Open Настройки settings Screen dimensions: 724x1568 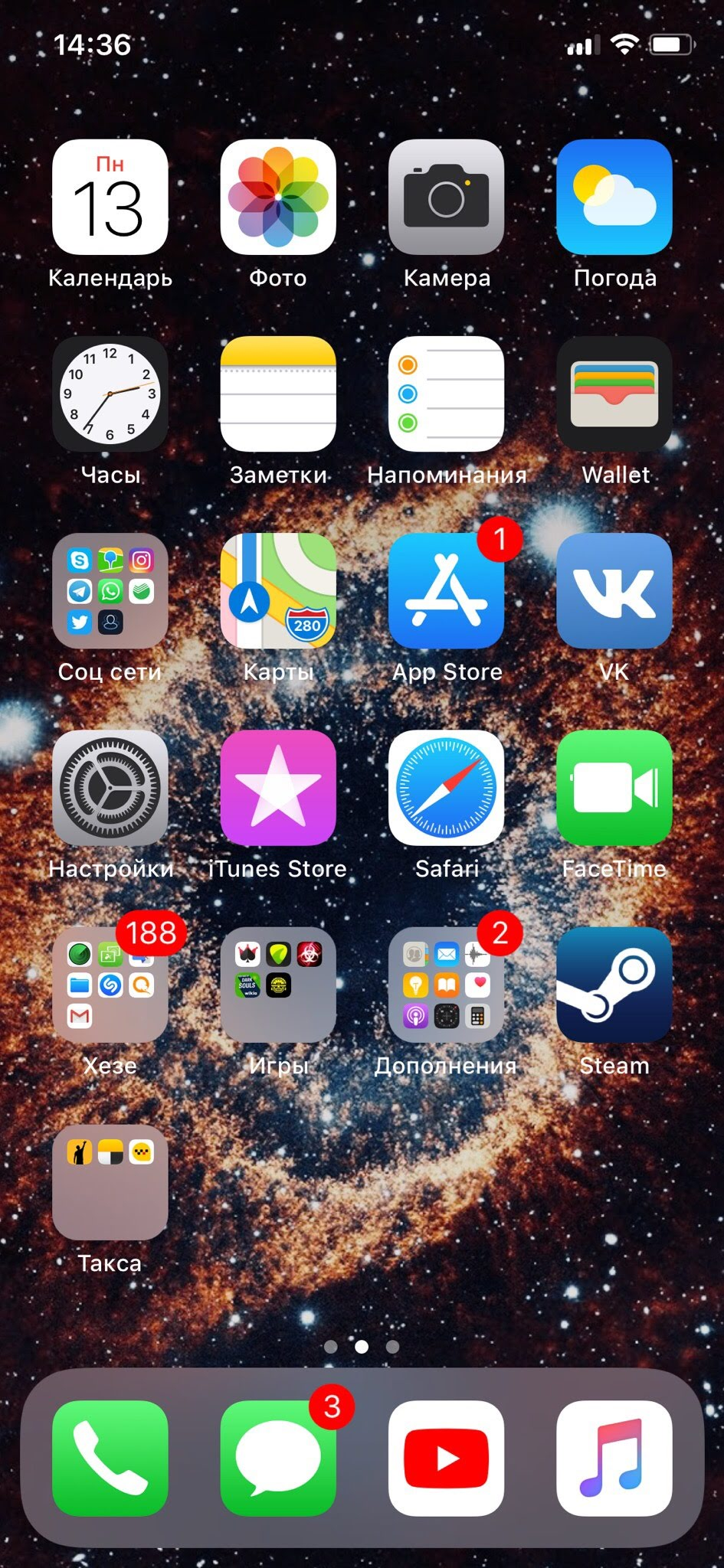pyautogui.click(x=110, y=787)
